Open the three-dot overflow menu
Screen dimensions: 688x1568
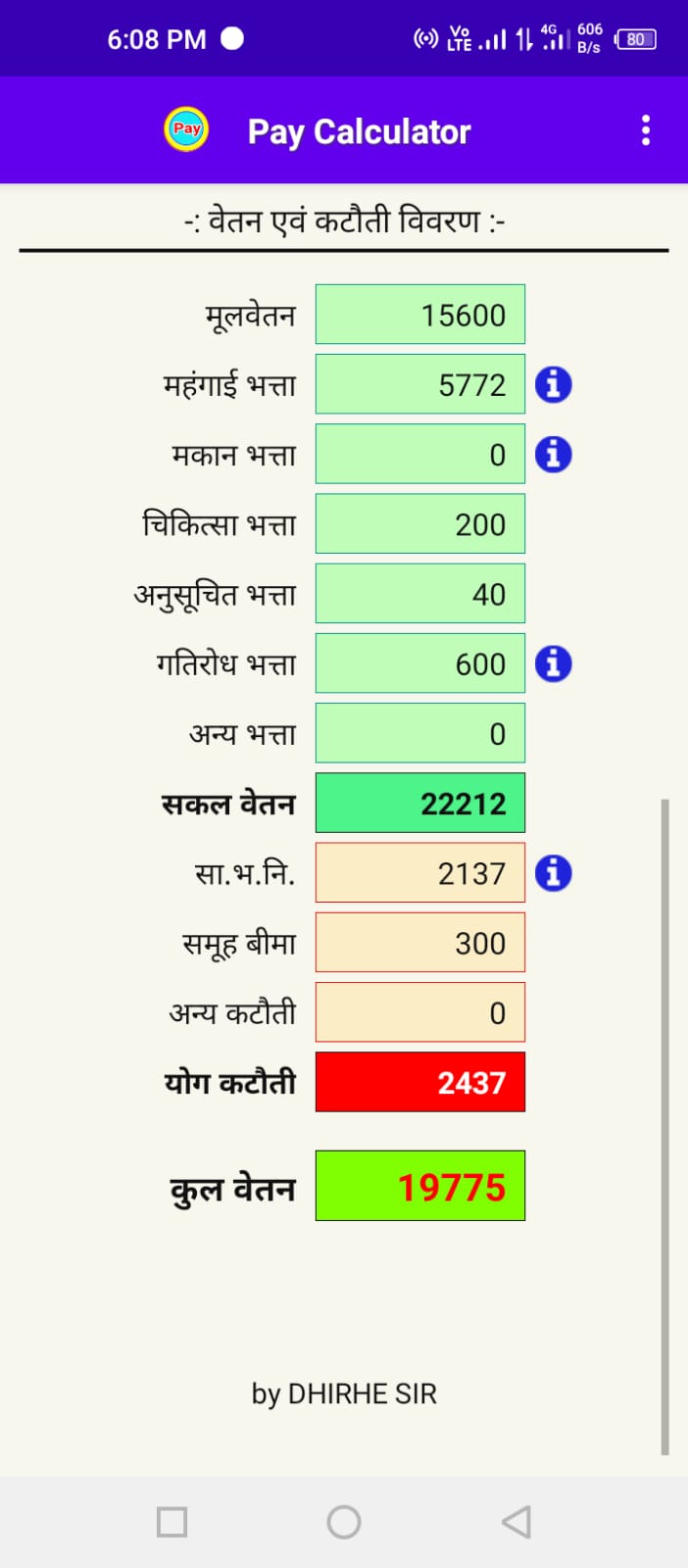(x=645, y=130)
